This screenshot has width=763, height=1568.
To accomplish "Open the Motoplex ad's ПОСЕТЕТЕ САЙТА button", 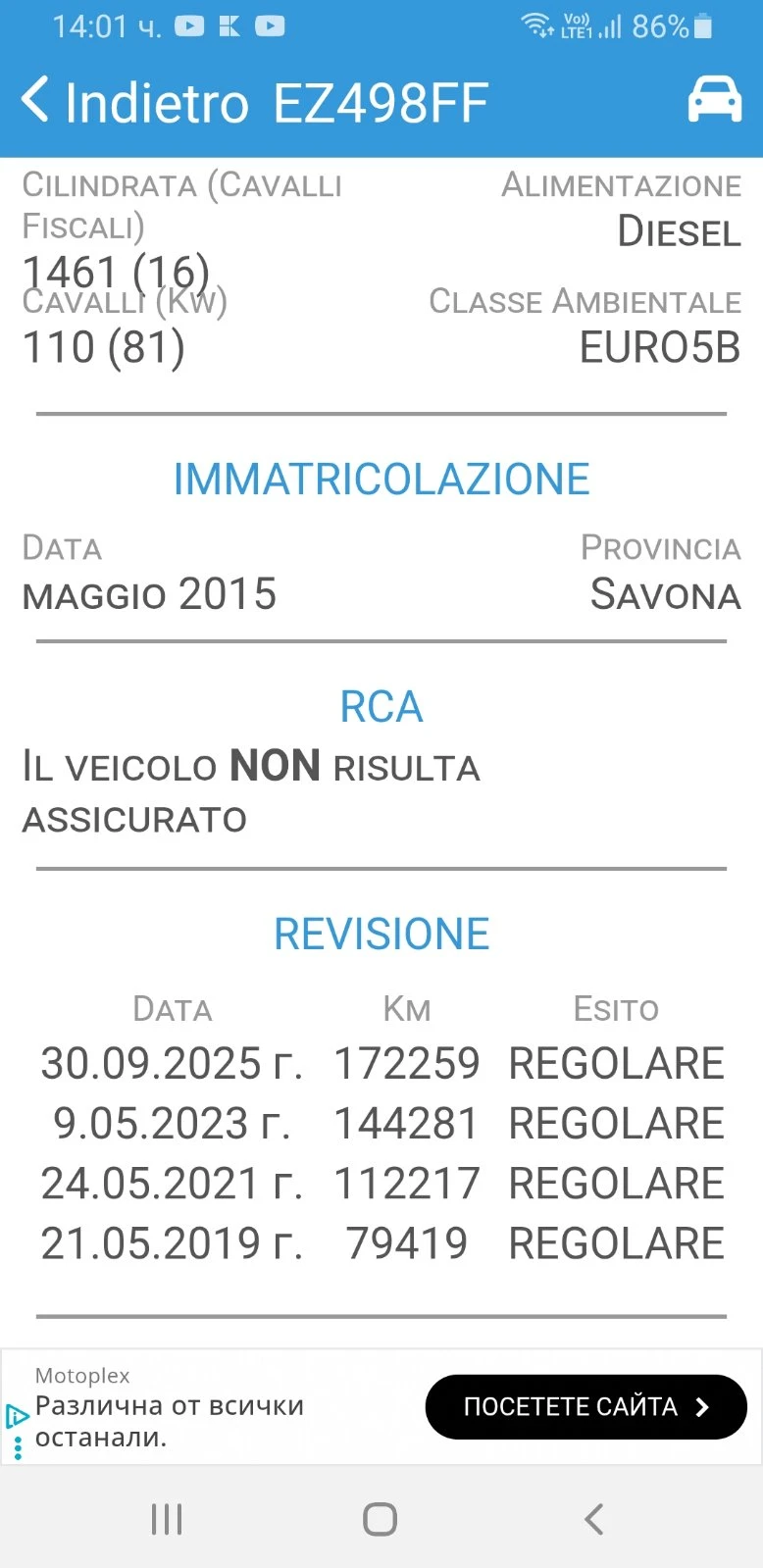I will [585, 1407].
